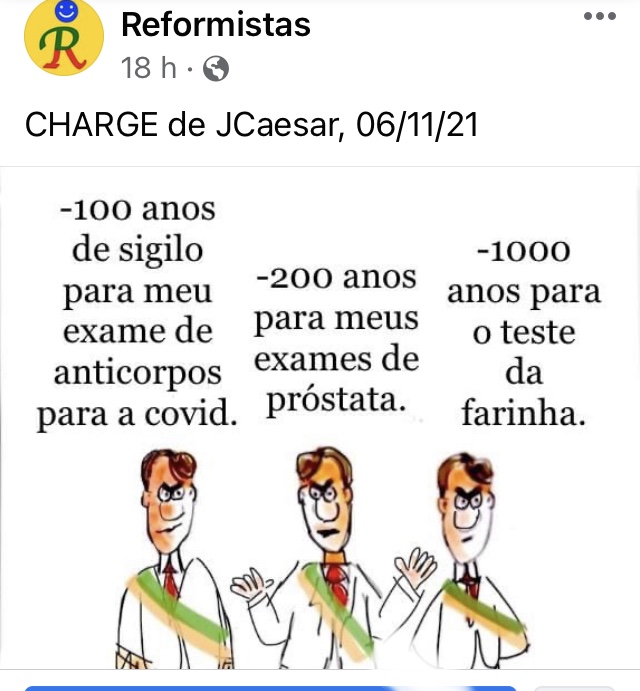Open the Reformistas page name link
Screen dimensions: 640x691
(215, 25)
